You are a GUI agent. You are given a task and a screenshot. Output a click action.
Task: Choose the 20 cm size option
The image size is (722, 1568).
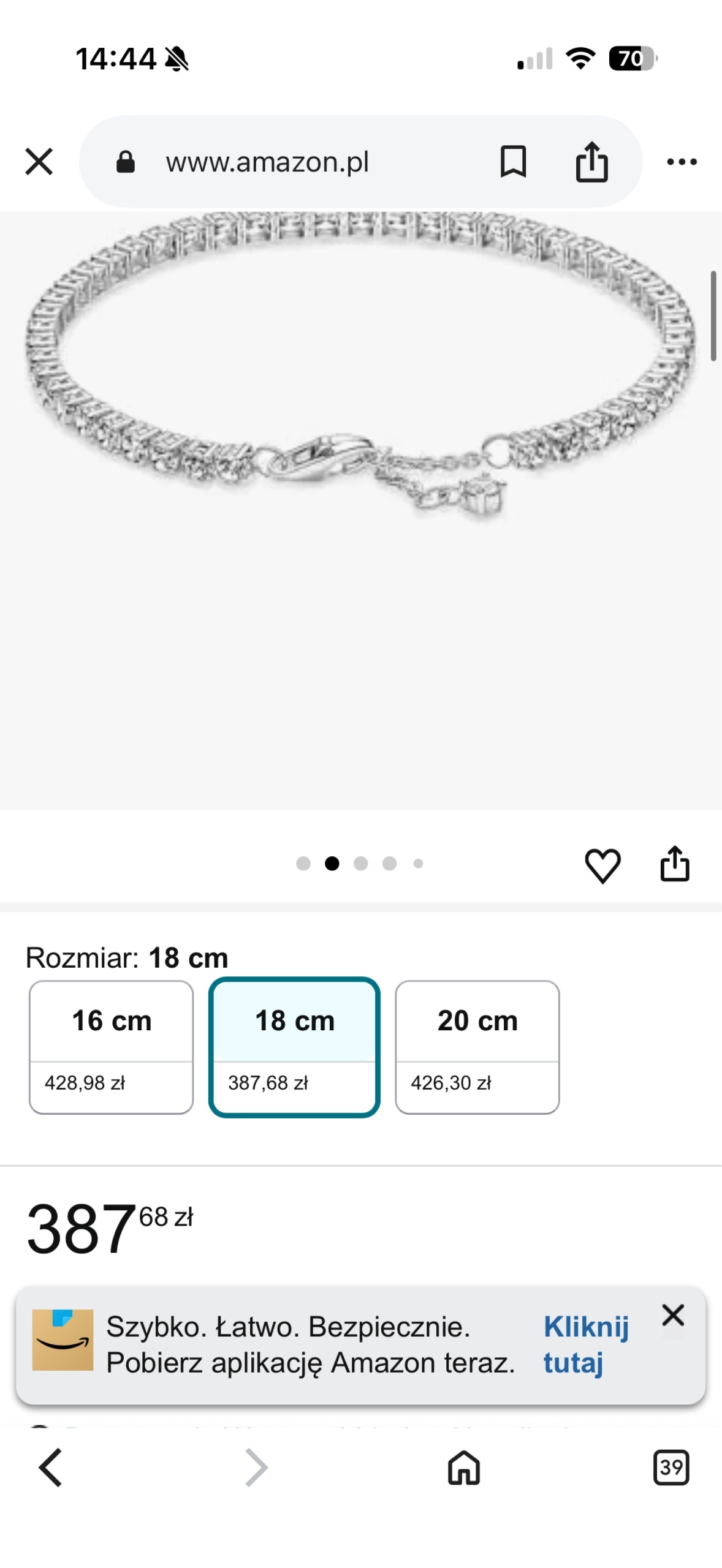tap(477, 1047)
